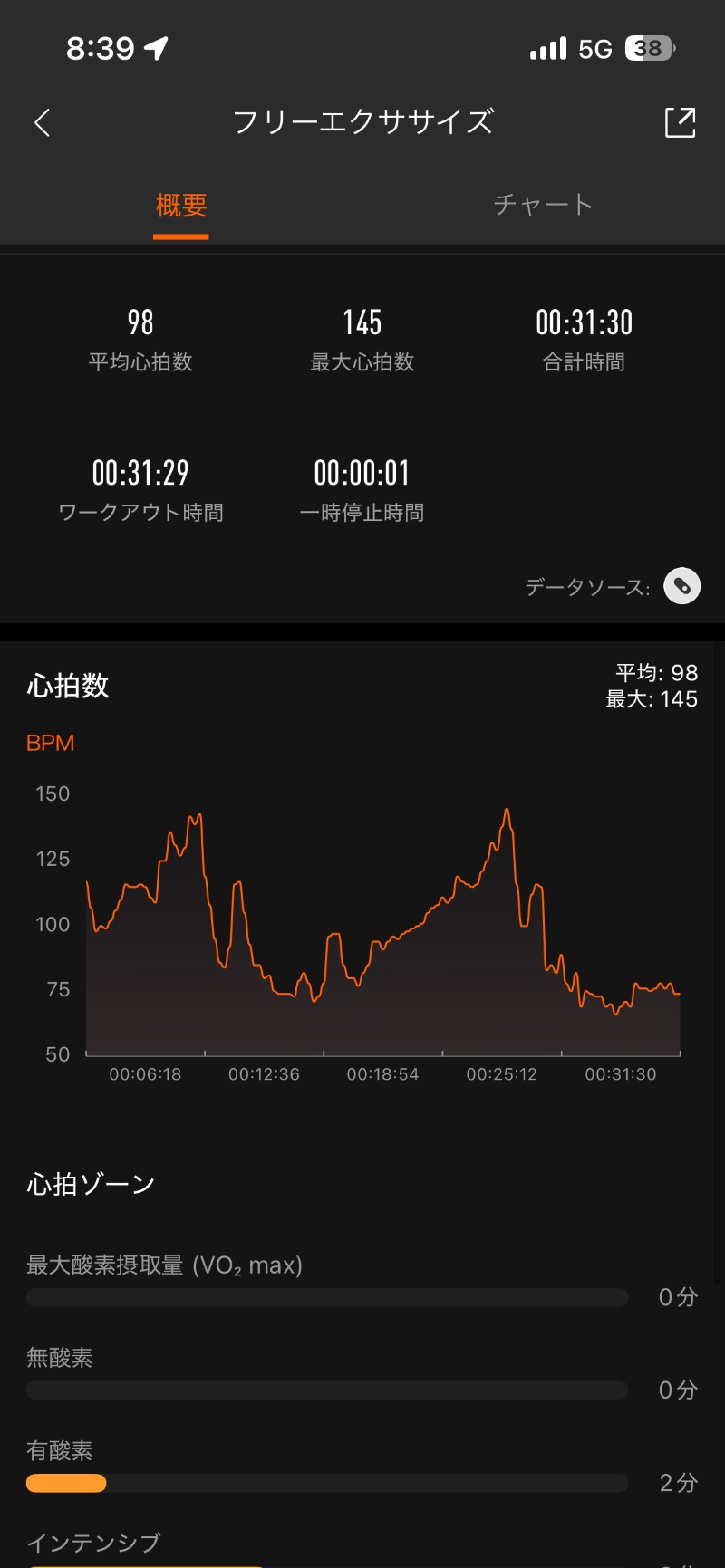The width and height of the screenshot is (725, 1568).
Task: Tap the BPM label above the chart
Action: (x=49, y=742)
